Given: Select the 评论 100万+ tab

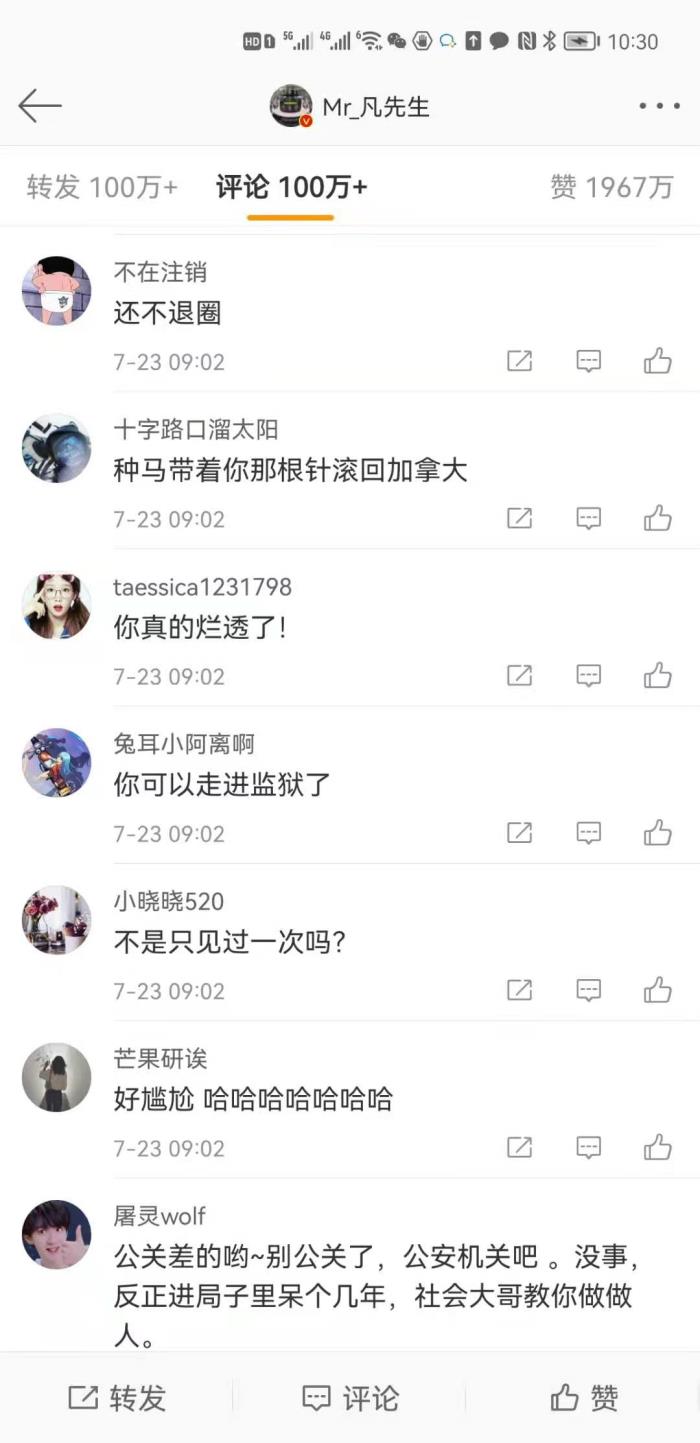Looking at the screenshot, I should pos(291,187).
